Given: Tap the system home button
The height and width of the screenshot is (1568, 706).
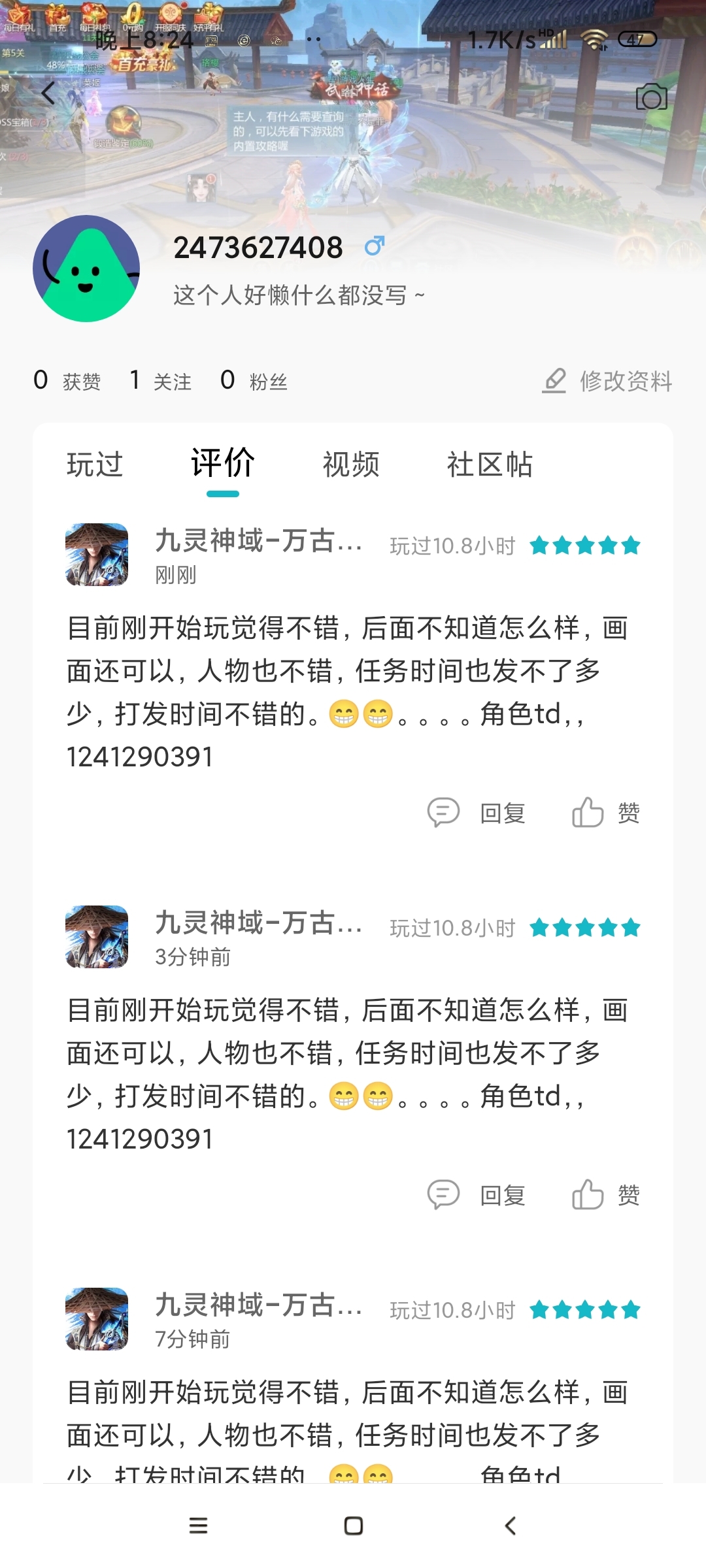Looking at the screenshot, I should pyautogui.click(x=354, y=1526).
